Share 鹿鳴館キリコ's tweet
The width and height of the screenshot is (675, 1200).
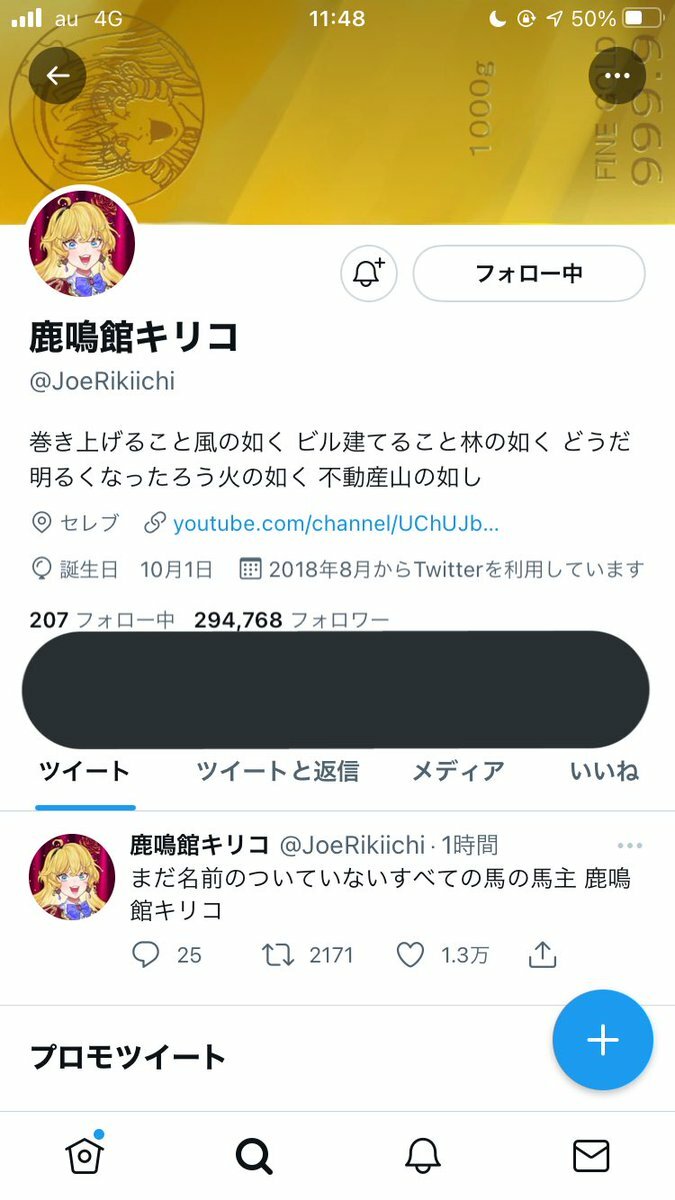click(541, 955)
